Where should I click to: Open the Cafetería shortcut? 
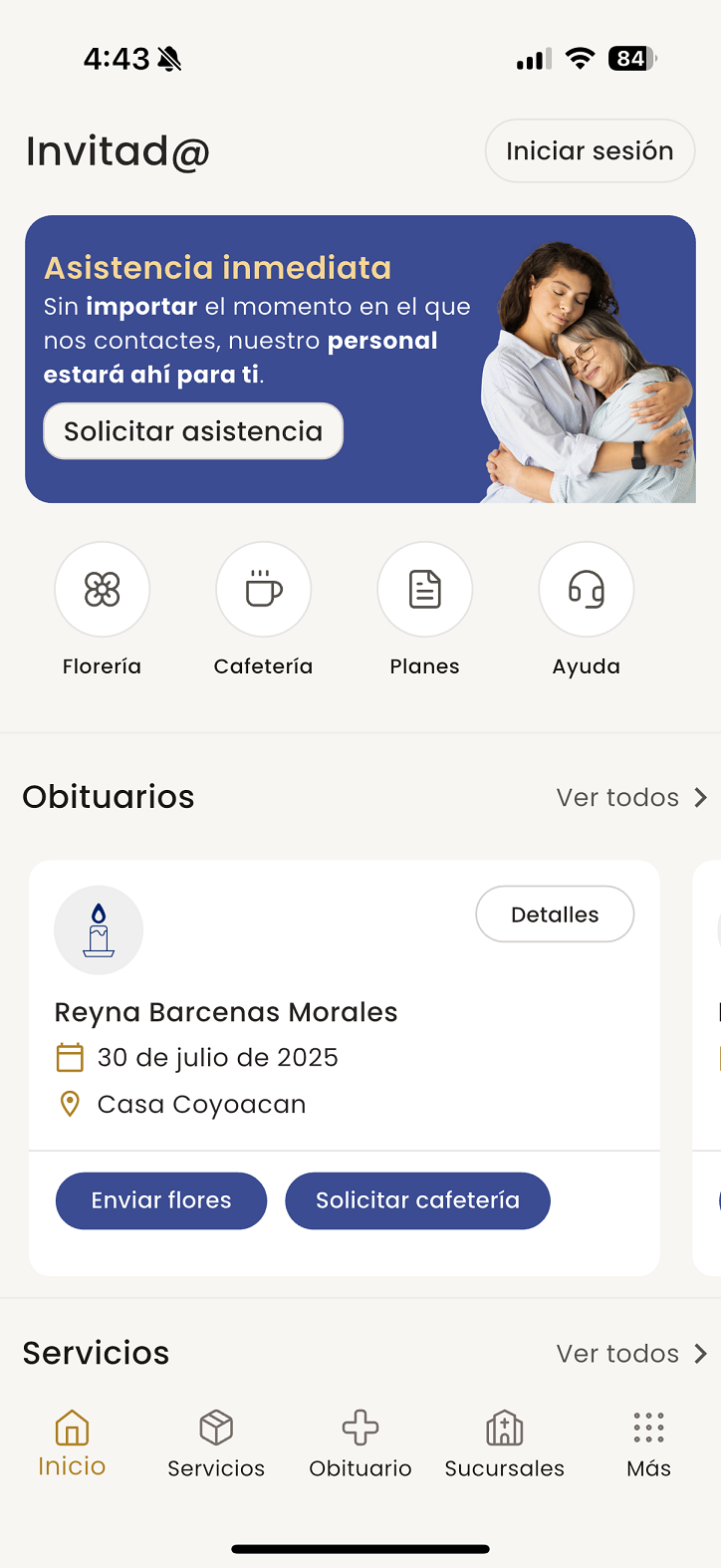(264, 590)
